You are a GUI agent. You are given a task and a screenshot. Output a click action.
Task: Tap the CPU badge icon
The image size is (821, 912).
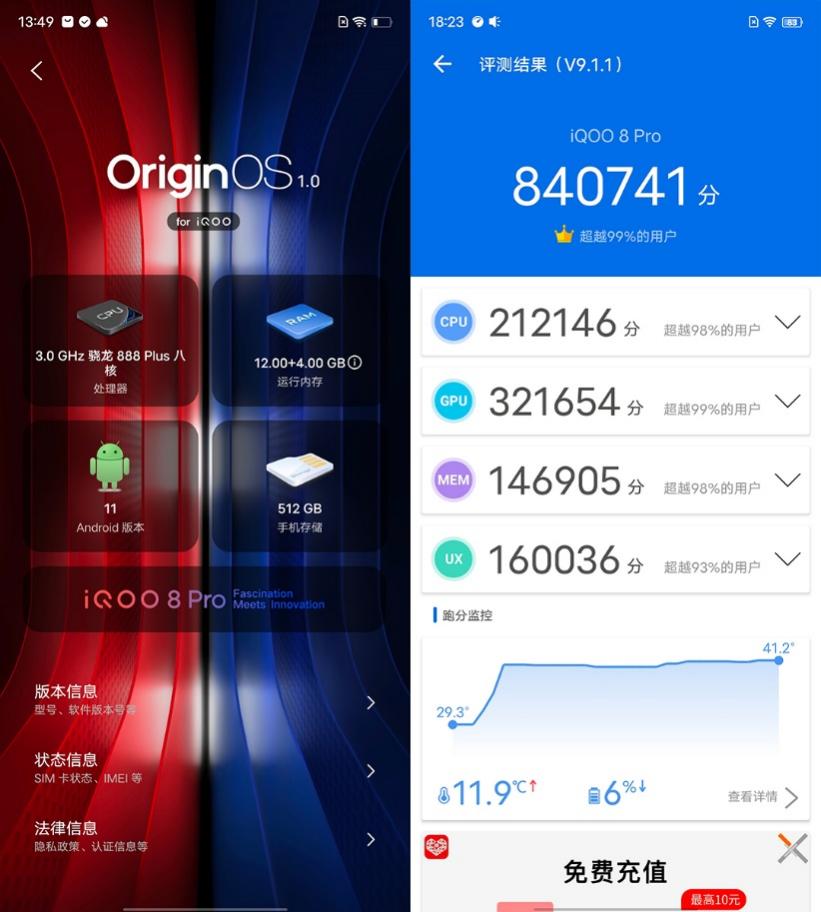tap(453, 322)
